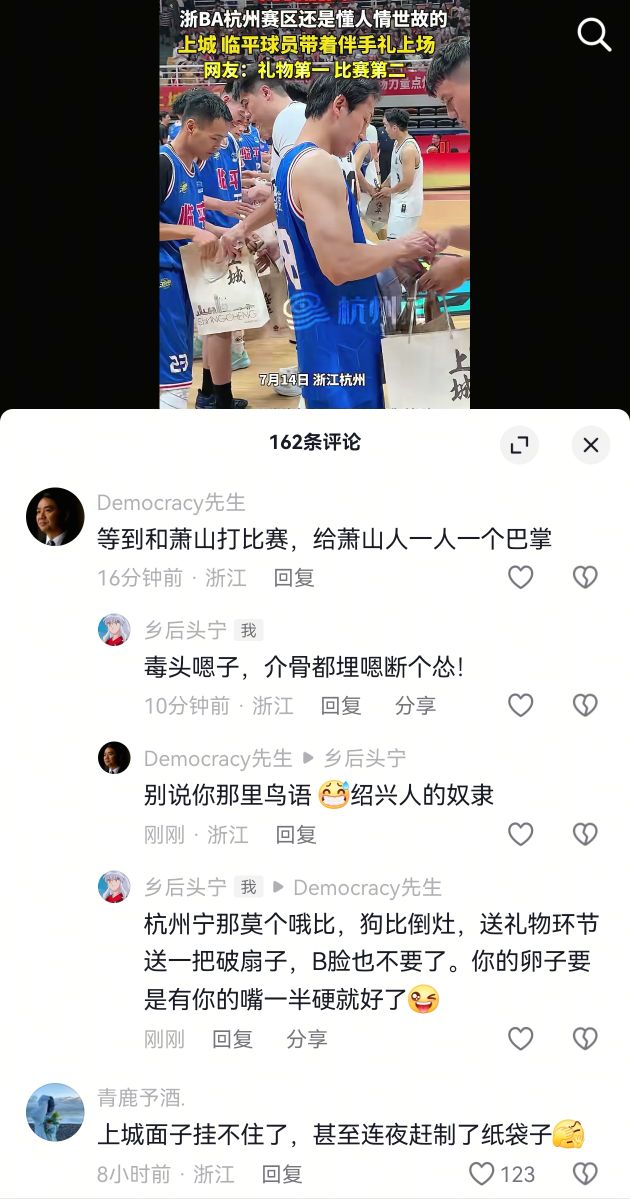Open 青鹿予酒. profile avatar
The height and width of the screenshot is (1202, 630).
tap(54, 1113)
